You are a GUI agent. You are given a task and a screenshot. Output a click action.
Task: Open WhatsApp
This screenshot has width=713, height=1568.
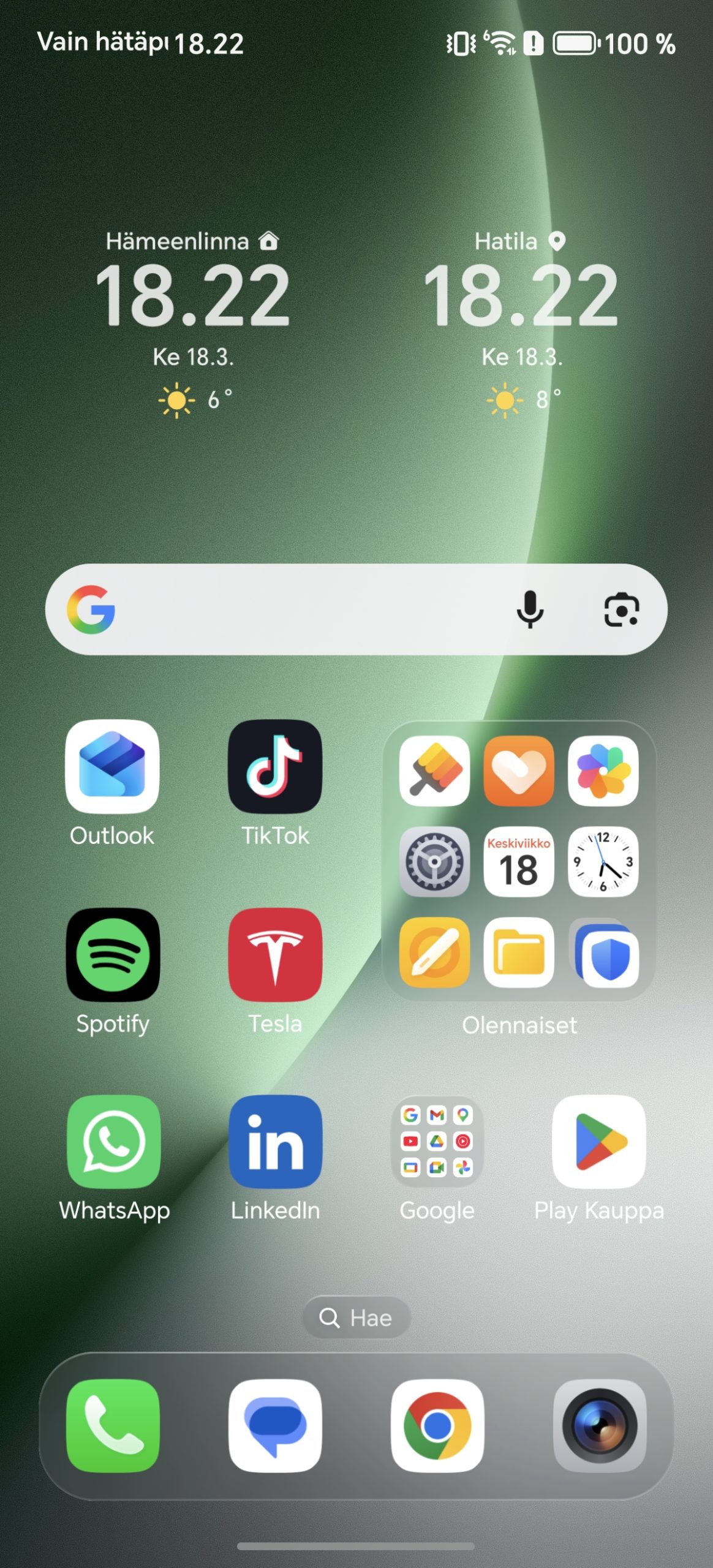114,1142
